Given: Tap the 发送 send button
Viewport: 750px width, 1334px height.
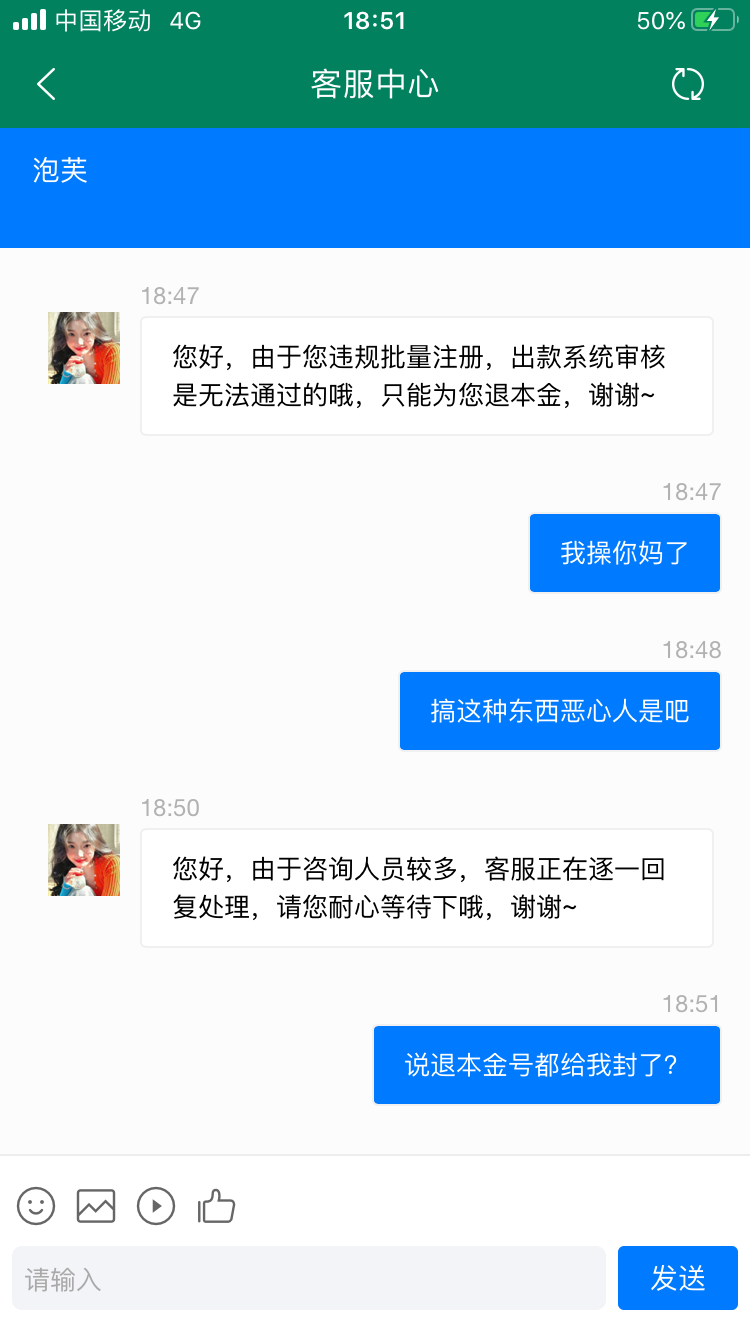Looking at the screenshot, I should point(677,1278).
